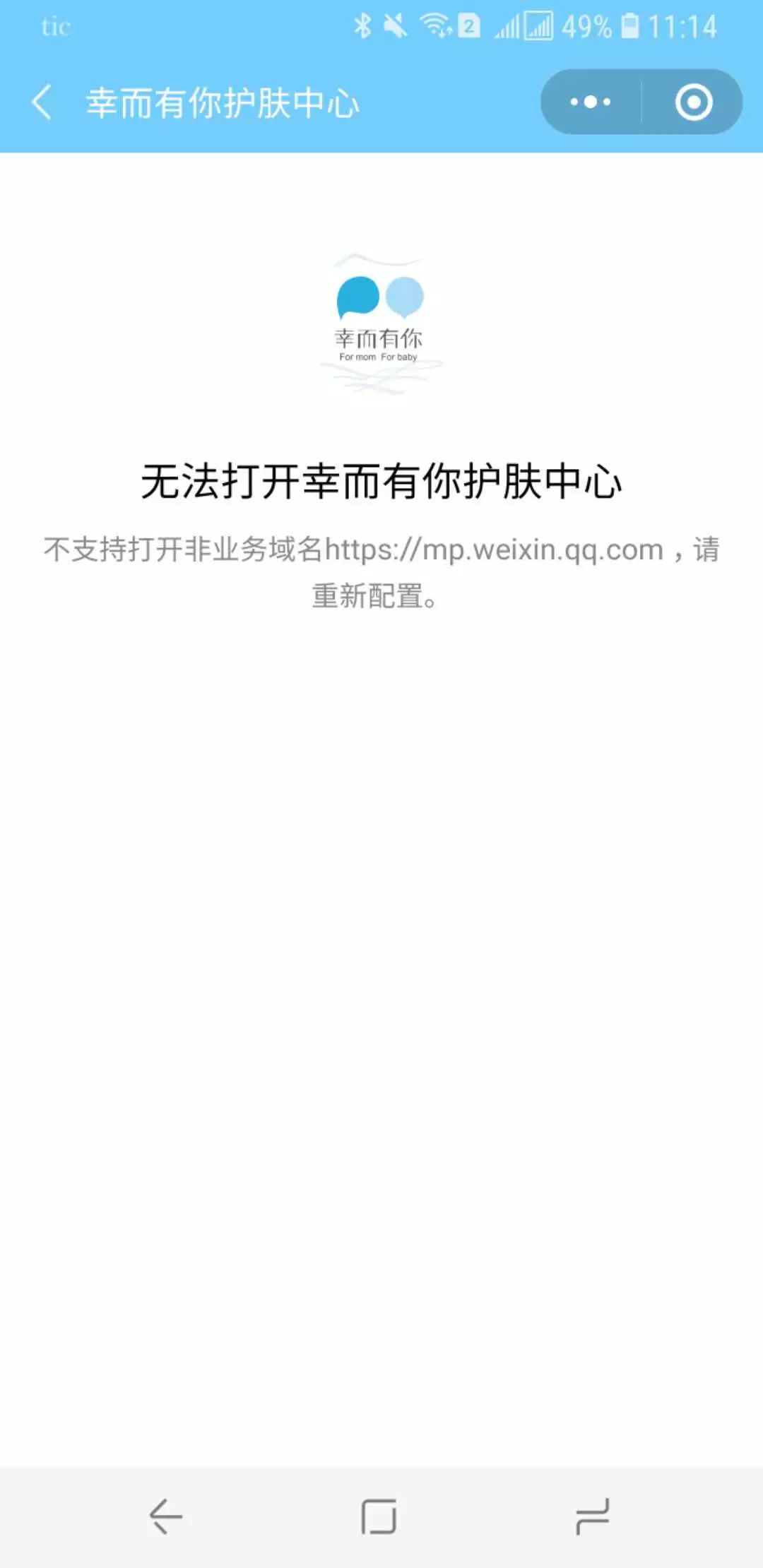Image resolution: width=763 pixels, height=1568 pixels.
Task: Open recent apps from navigation bar
Action: [592, 1516]
